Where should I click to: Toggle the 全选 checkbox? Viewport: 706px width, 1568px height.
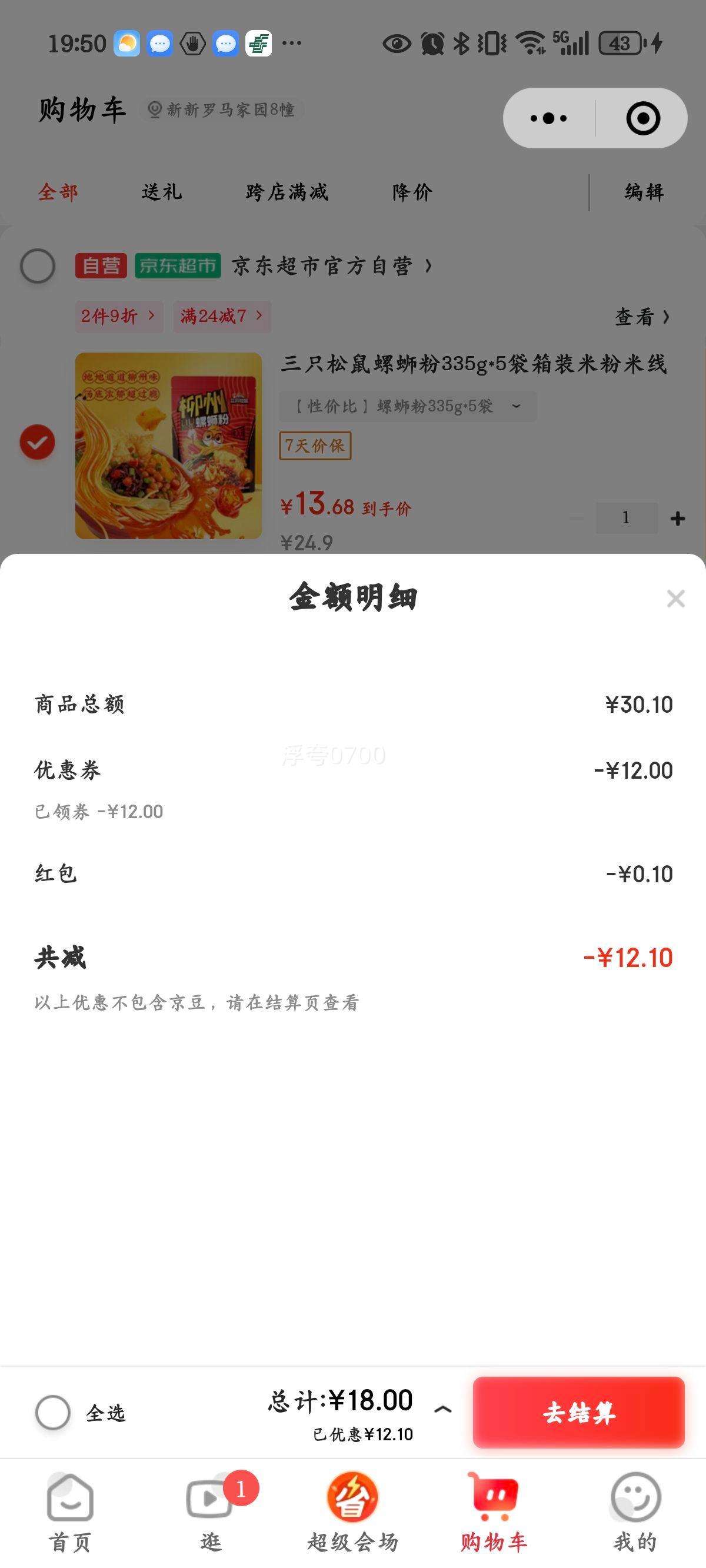pyautogui.click(x=53, y=1413)
